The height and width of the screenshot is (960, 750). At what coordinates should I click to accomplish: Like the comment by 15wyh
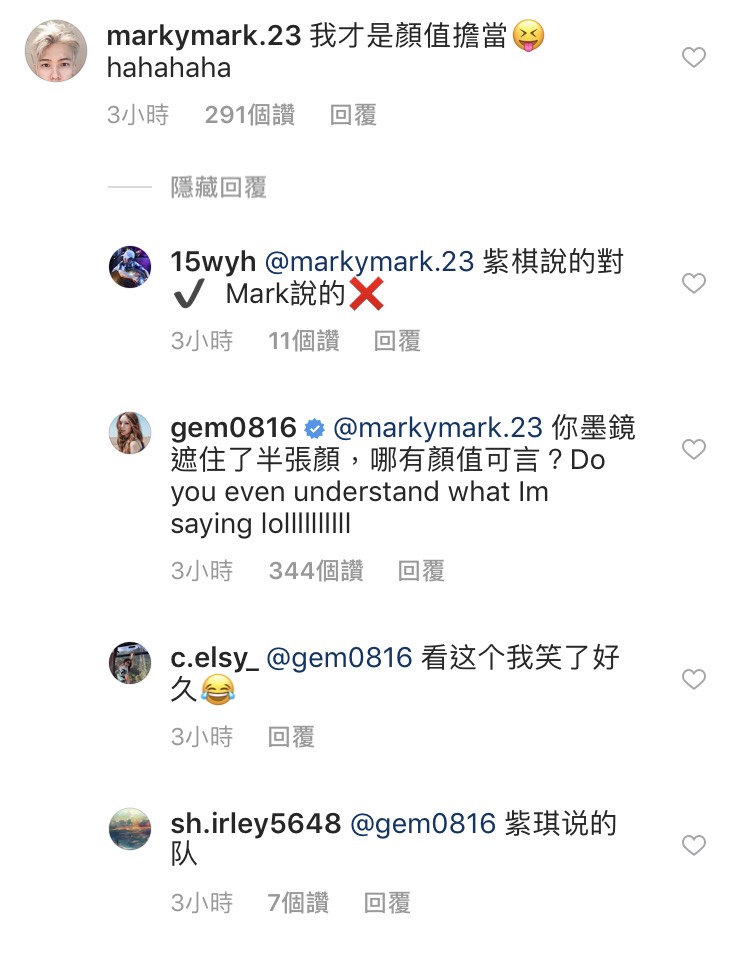click(x=694, y=283)
